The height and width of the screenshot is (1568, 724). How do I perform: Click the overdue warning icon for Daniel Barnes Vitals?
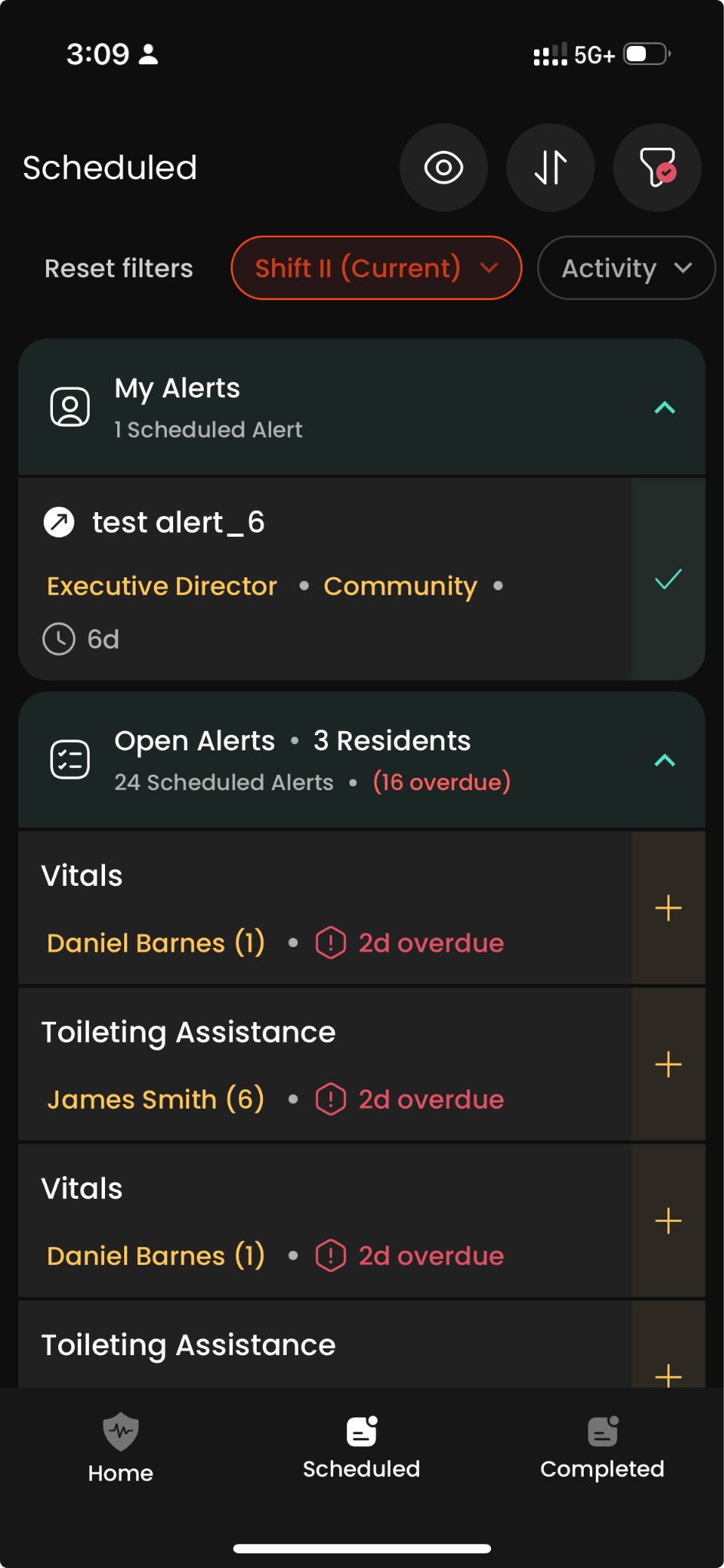329,942
